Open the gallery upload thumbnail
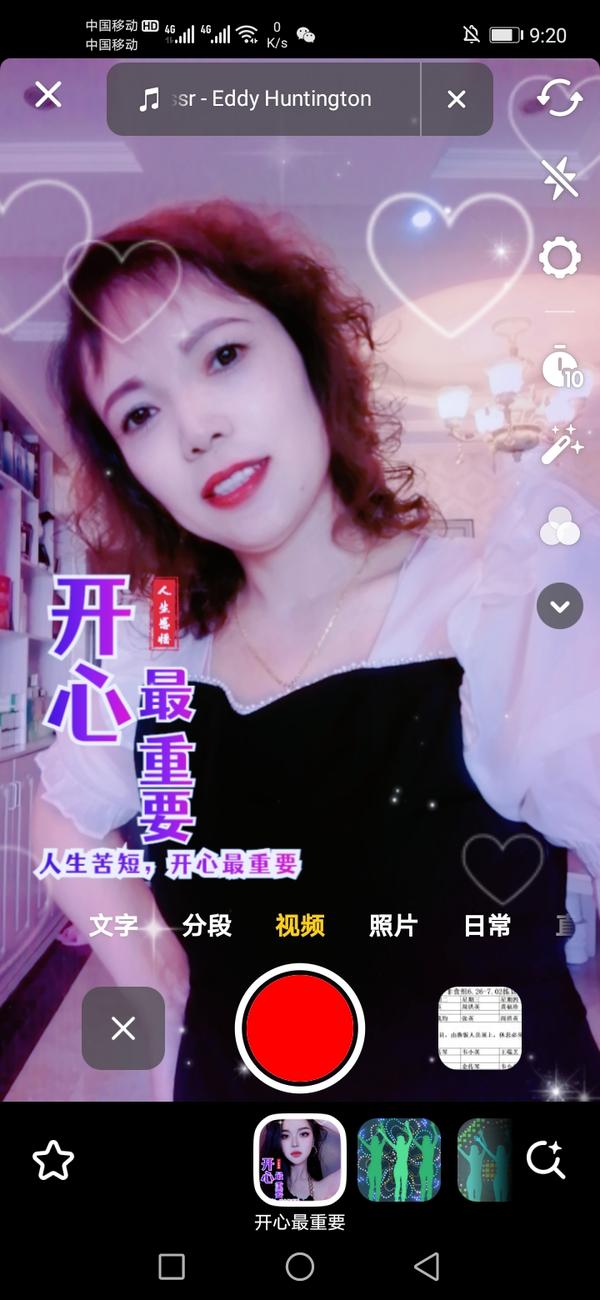Viewport: 600px width, 1300px height. [480, 1028]
